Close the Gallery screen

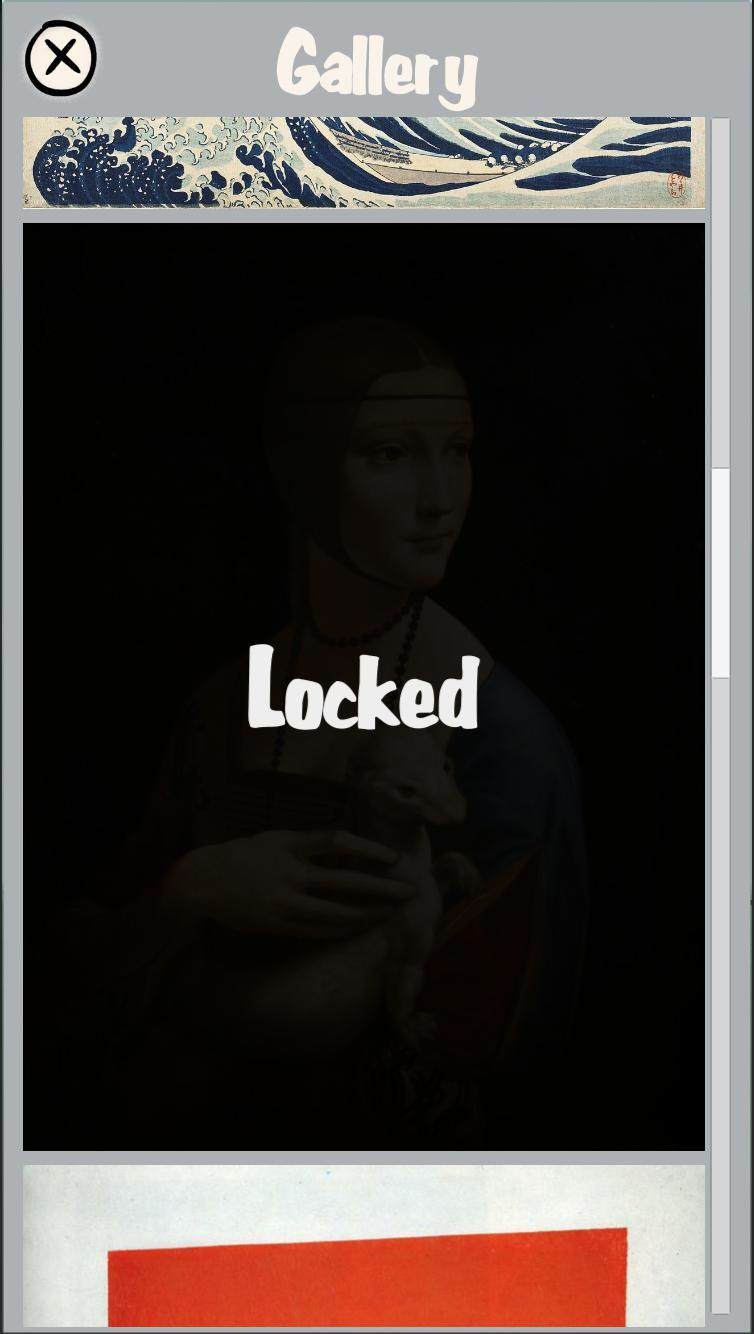click(x=61, y=58)
